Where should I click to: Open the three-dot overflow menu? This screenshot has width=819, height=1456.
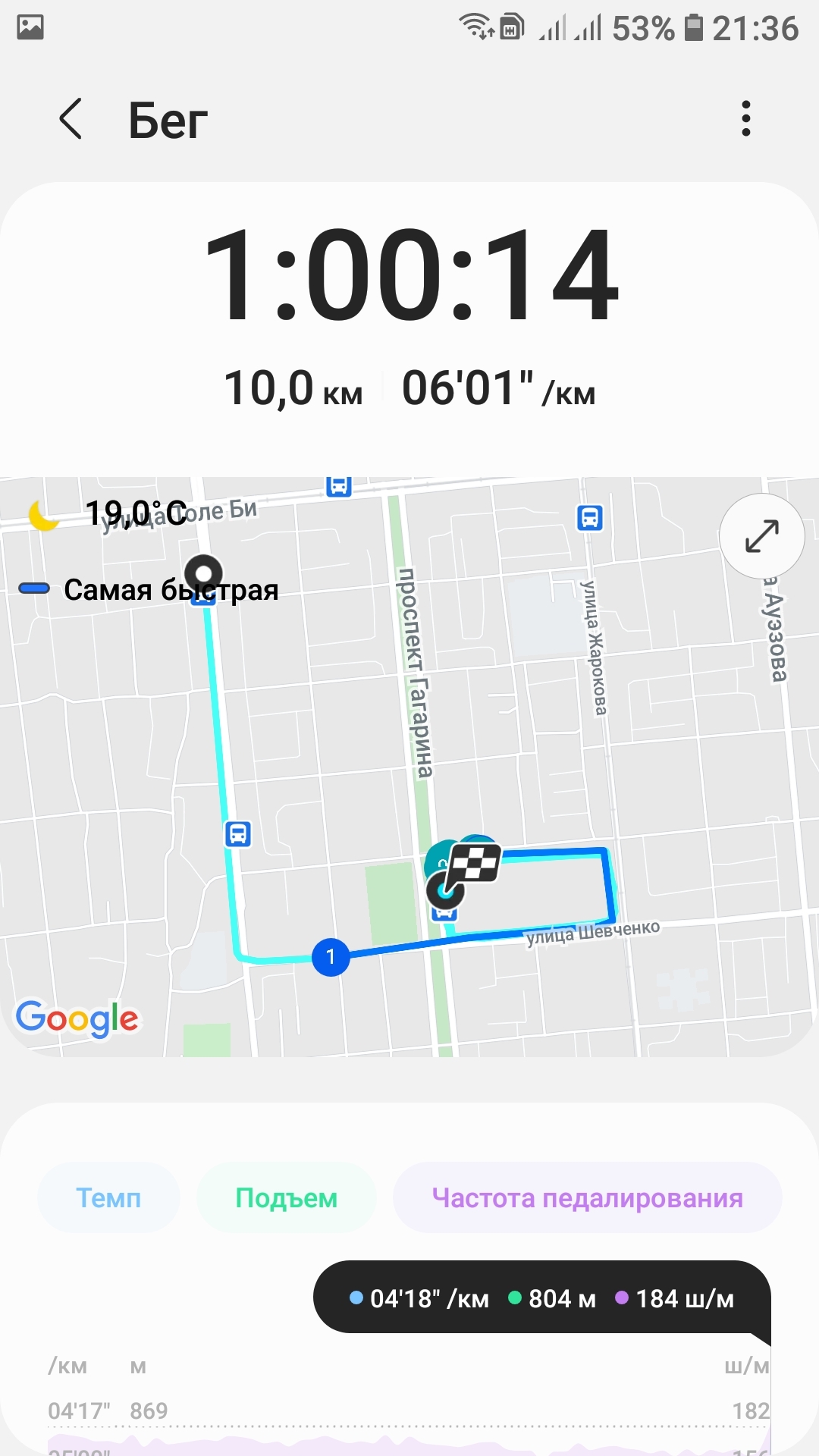click(746, 119)
